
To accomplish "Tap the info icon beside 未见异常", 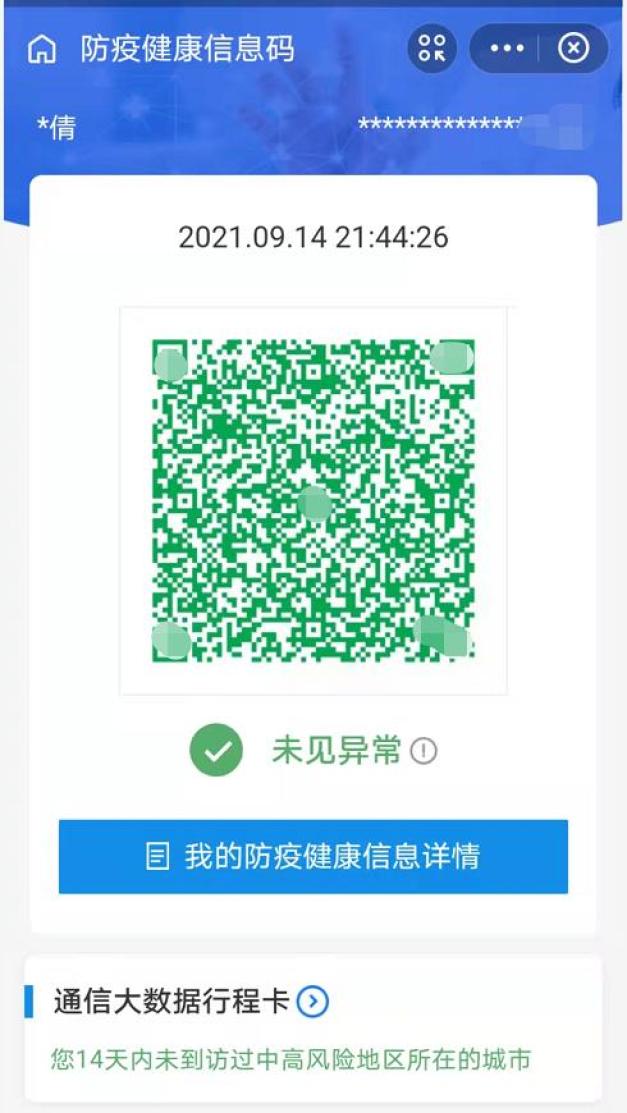I will (424, 751).
